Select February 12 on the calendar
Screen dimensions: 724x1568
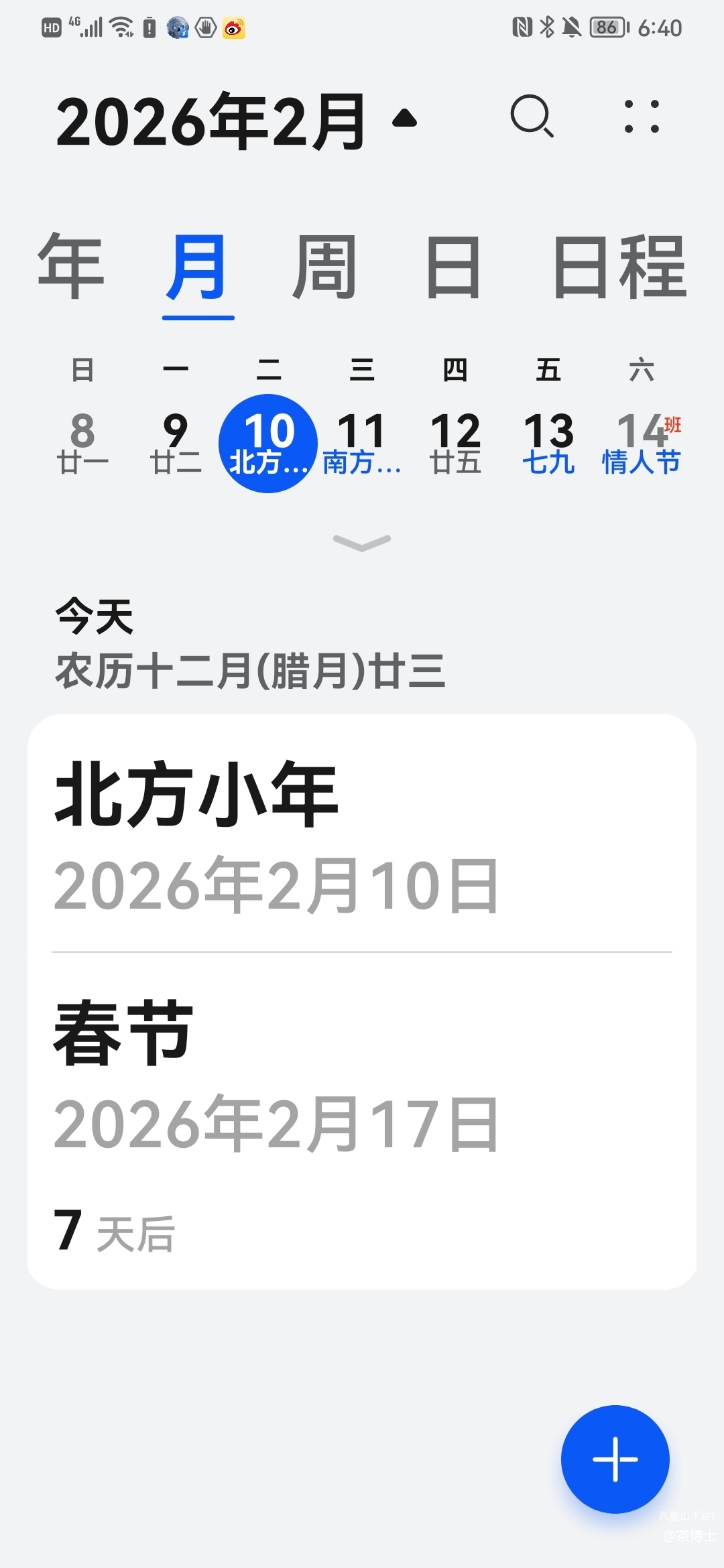[455, 444]
